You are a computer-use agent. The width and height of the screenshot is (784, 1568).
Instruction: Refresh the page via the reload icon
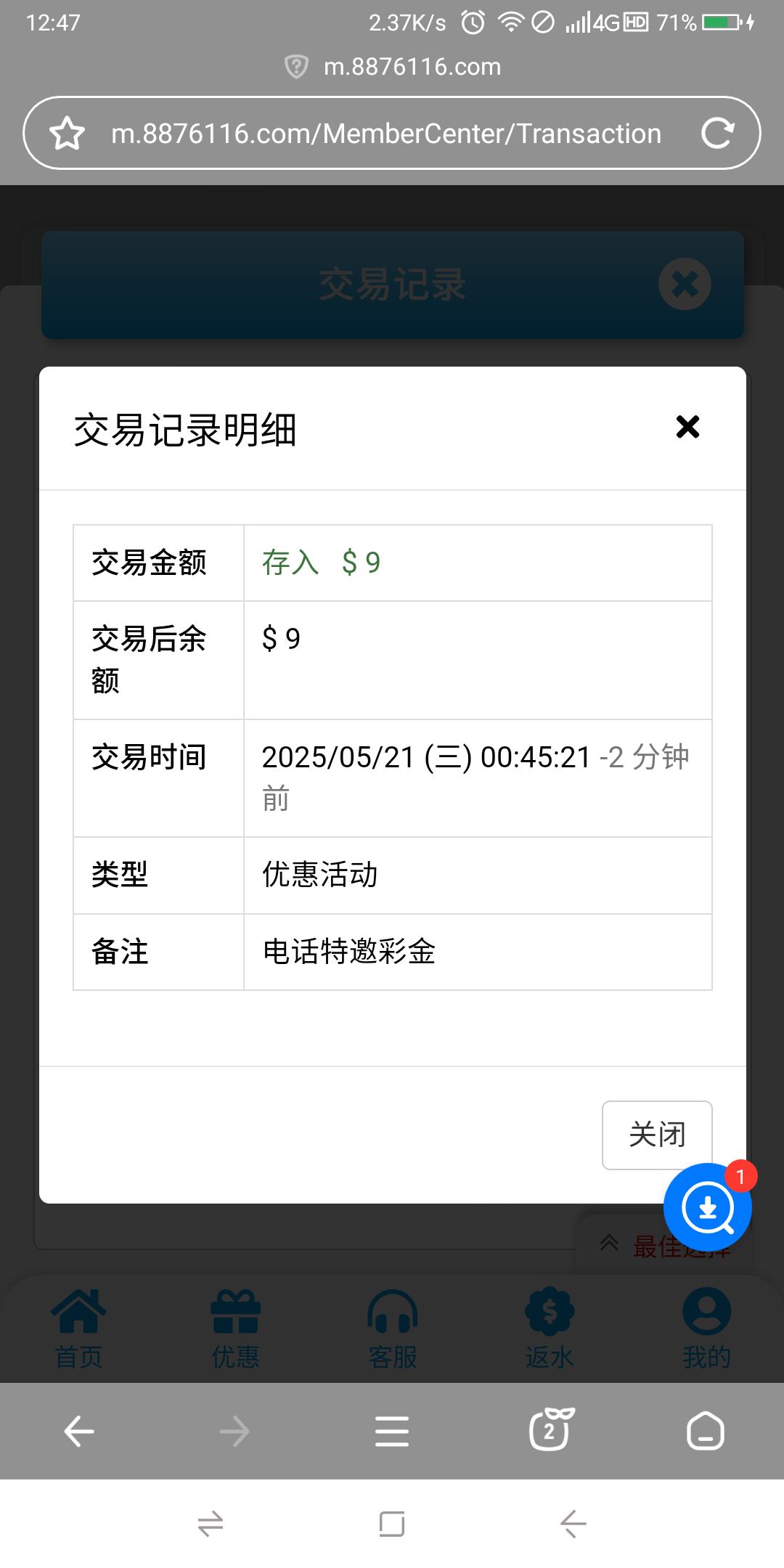(717, 133)
